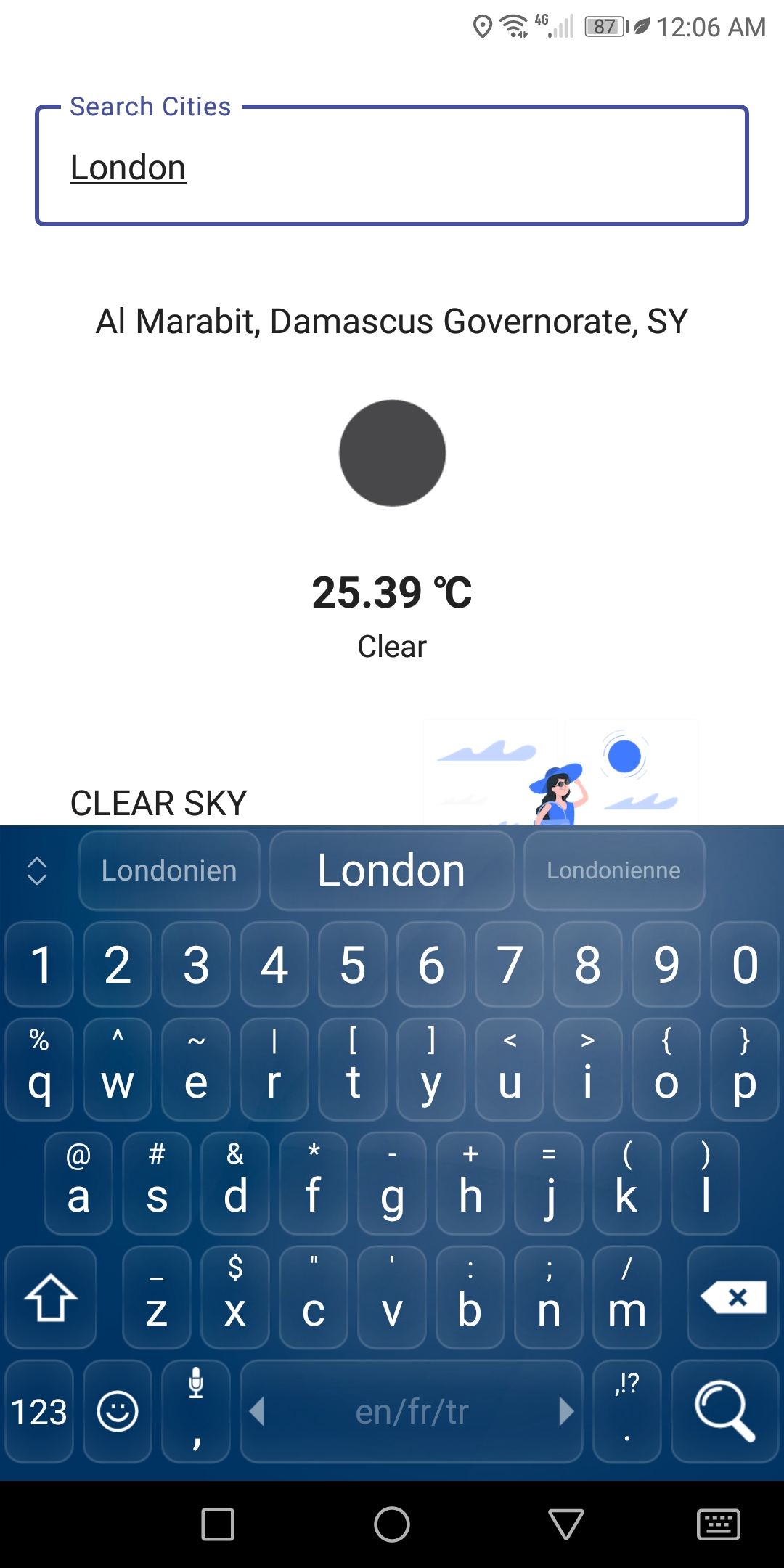The width and height of the screenshot is (784, 1568).
Task: Select the London word suggestion
Action: [392, 870]
